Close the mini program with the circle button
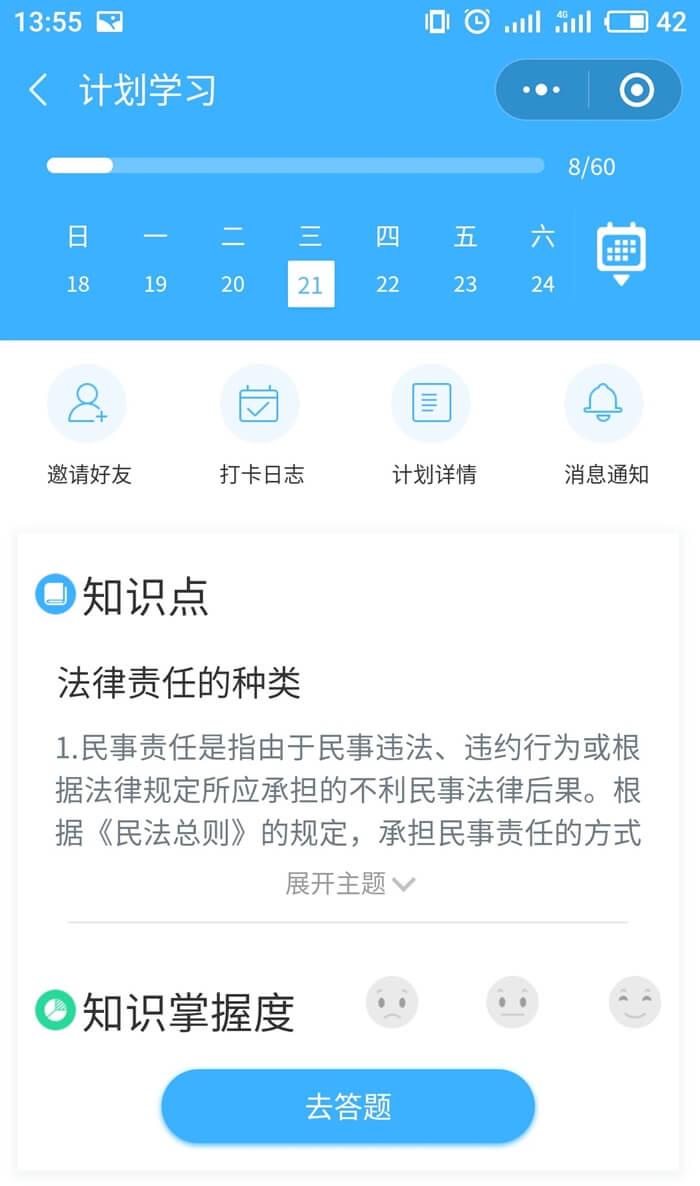 pos(636,91)
